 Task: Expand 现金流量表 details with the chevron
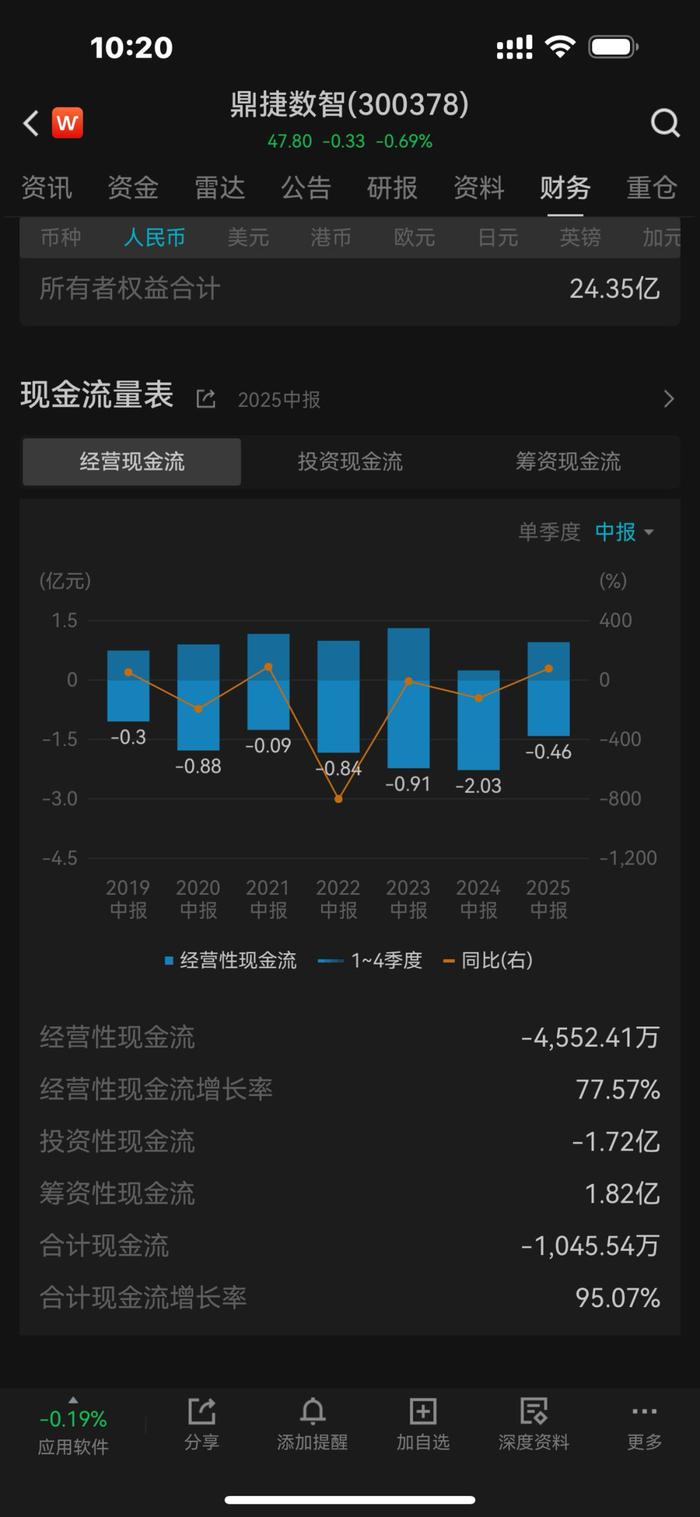click(668, 399)
